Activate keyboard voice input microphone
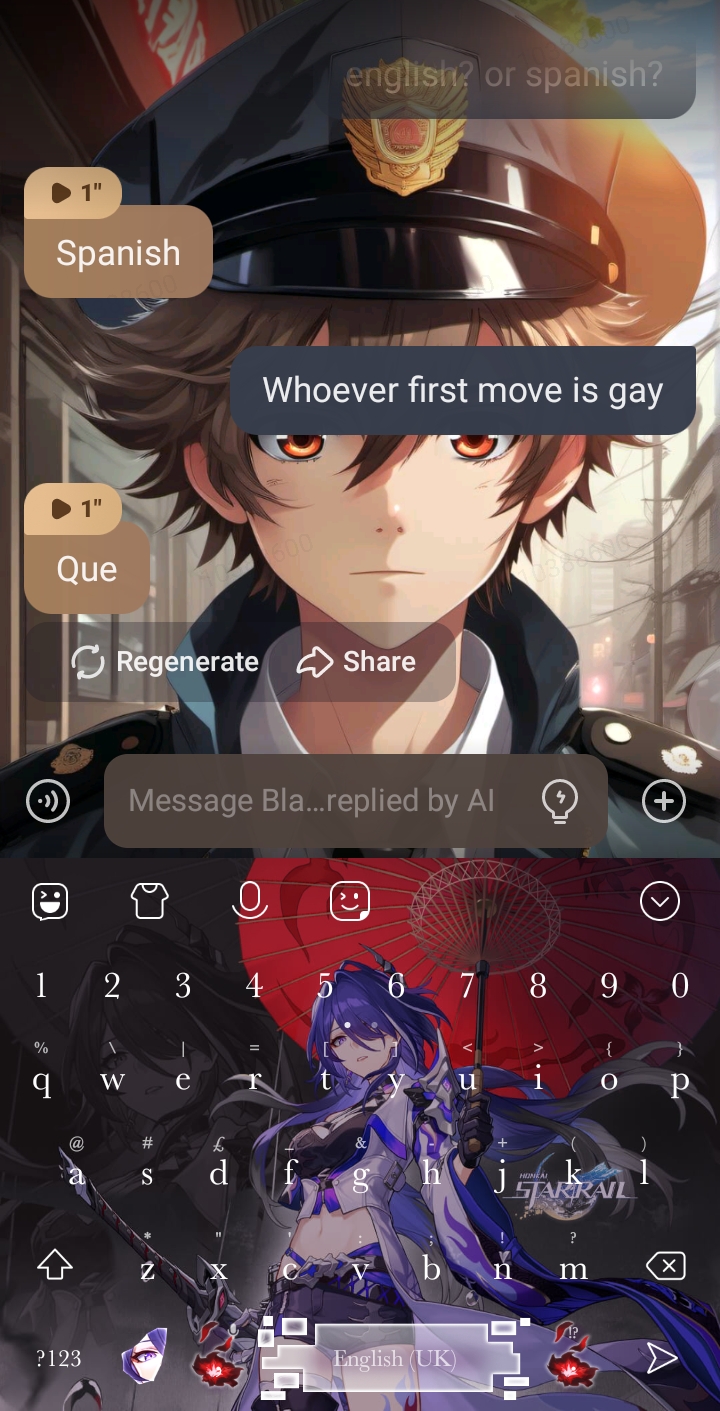The width and height of the screenshot is (720, 1411). (x=250, y=901)
